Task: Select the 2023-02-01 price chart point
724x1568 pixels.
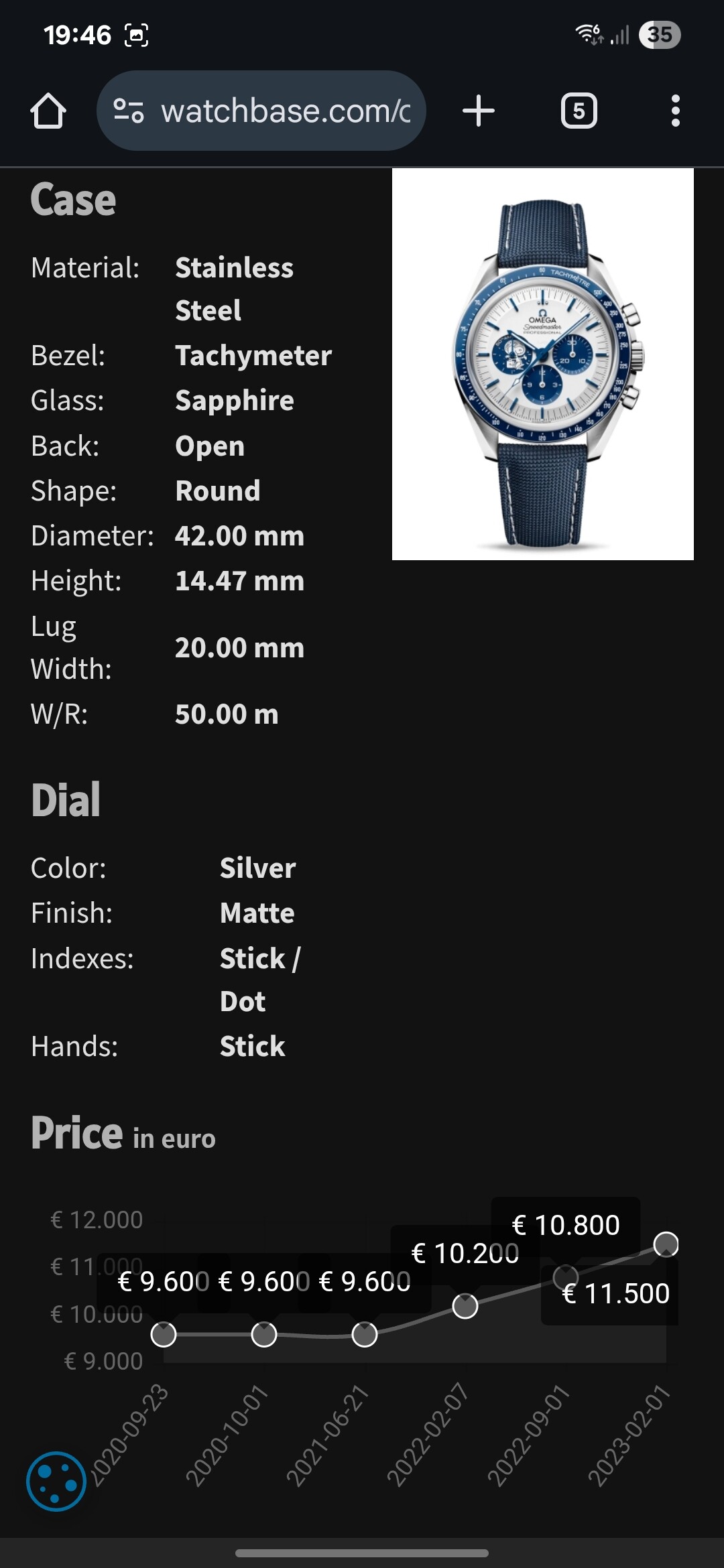Action: click(666, 1244)
